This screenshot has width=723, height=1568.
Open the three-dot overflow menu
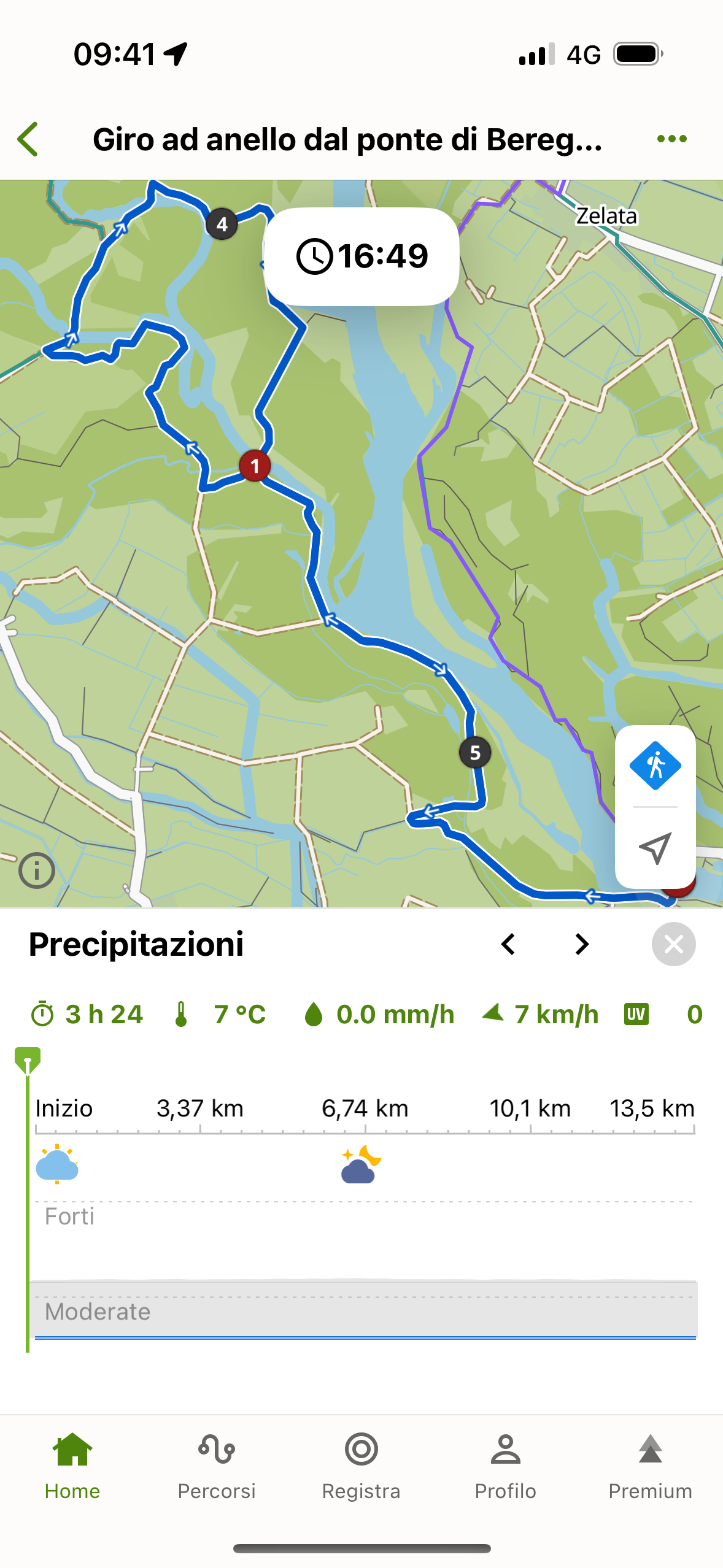coord(671,139)
